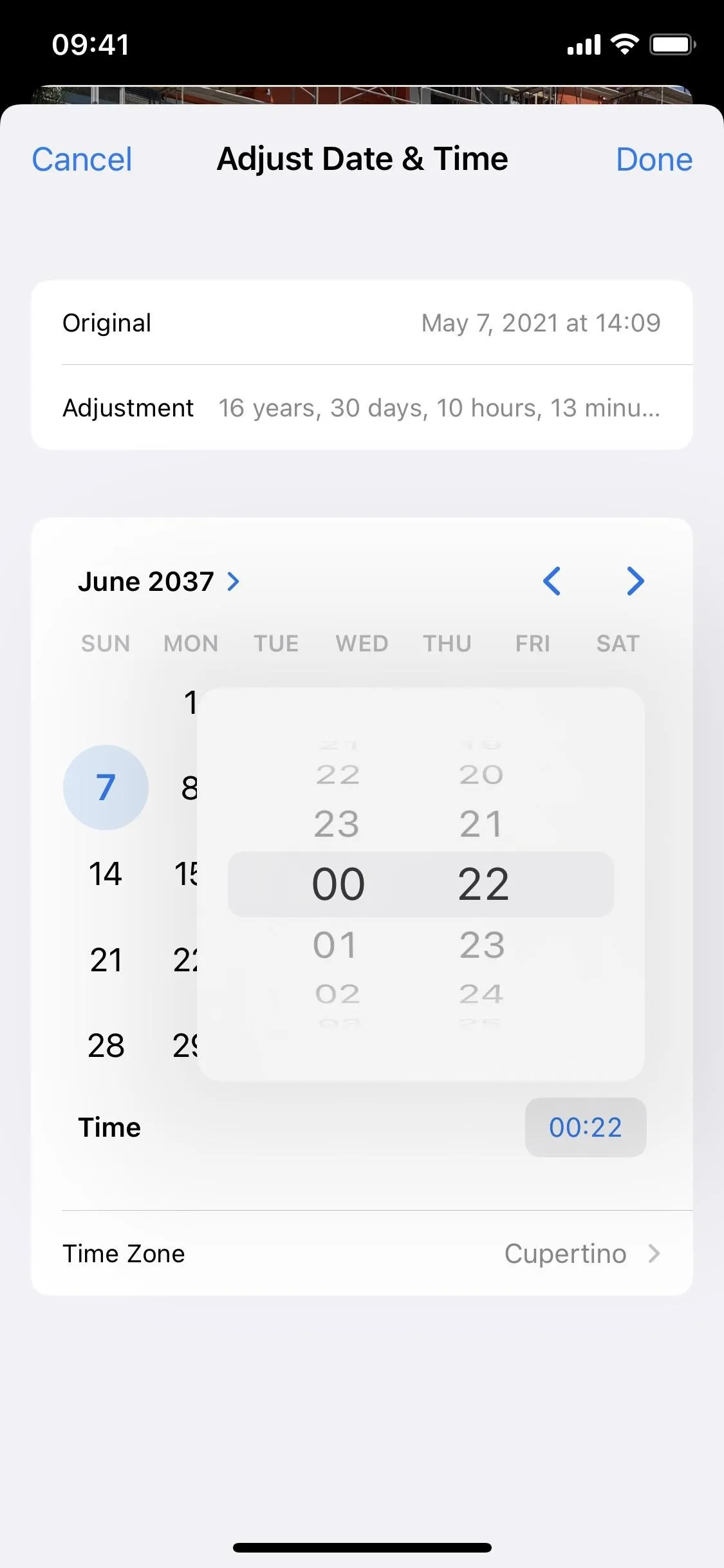
Task: Expand the June 2037 month picker
Action: [159, 582]
